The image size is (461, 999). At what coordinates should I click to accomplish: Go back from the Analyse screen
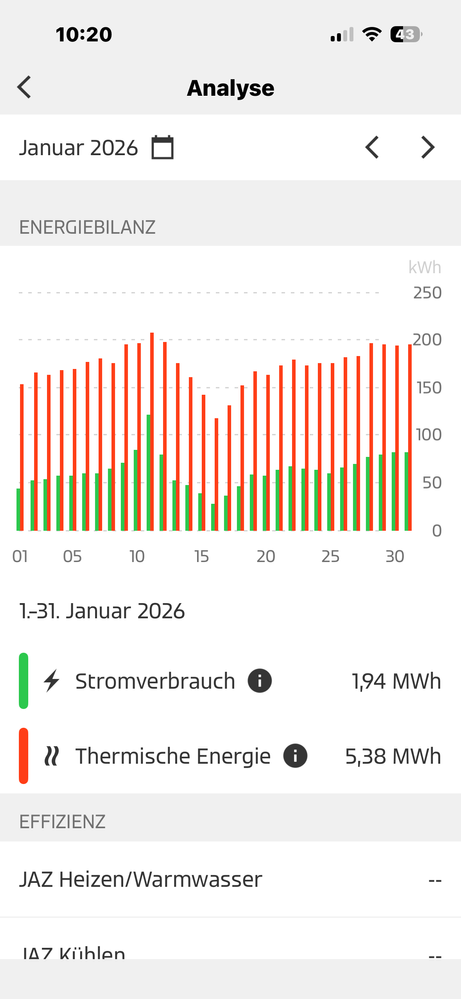pyautogui.click(x=24, y=87)
